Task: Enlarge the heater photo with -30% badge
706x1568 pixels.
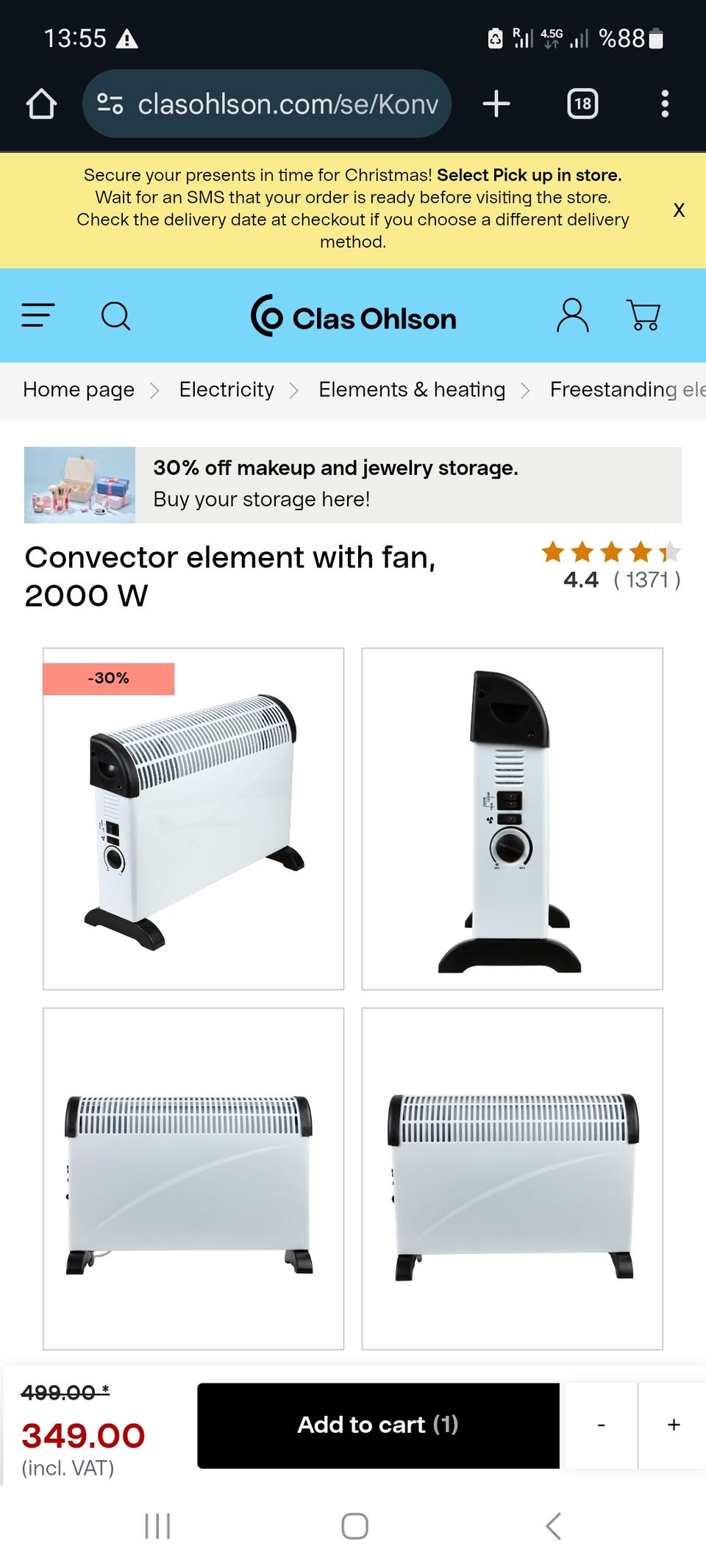Action: pyautogui.click(x=193, y=818)
